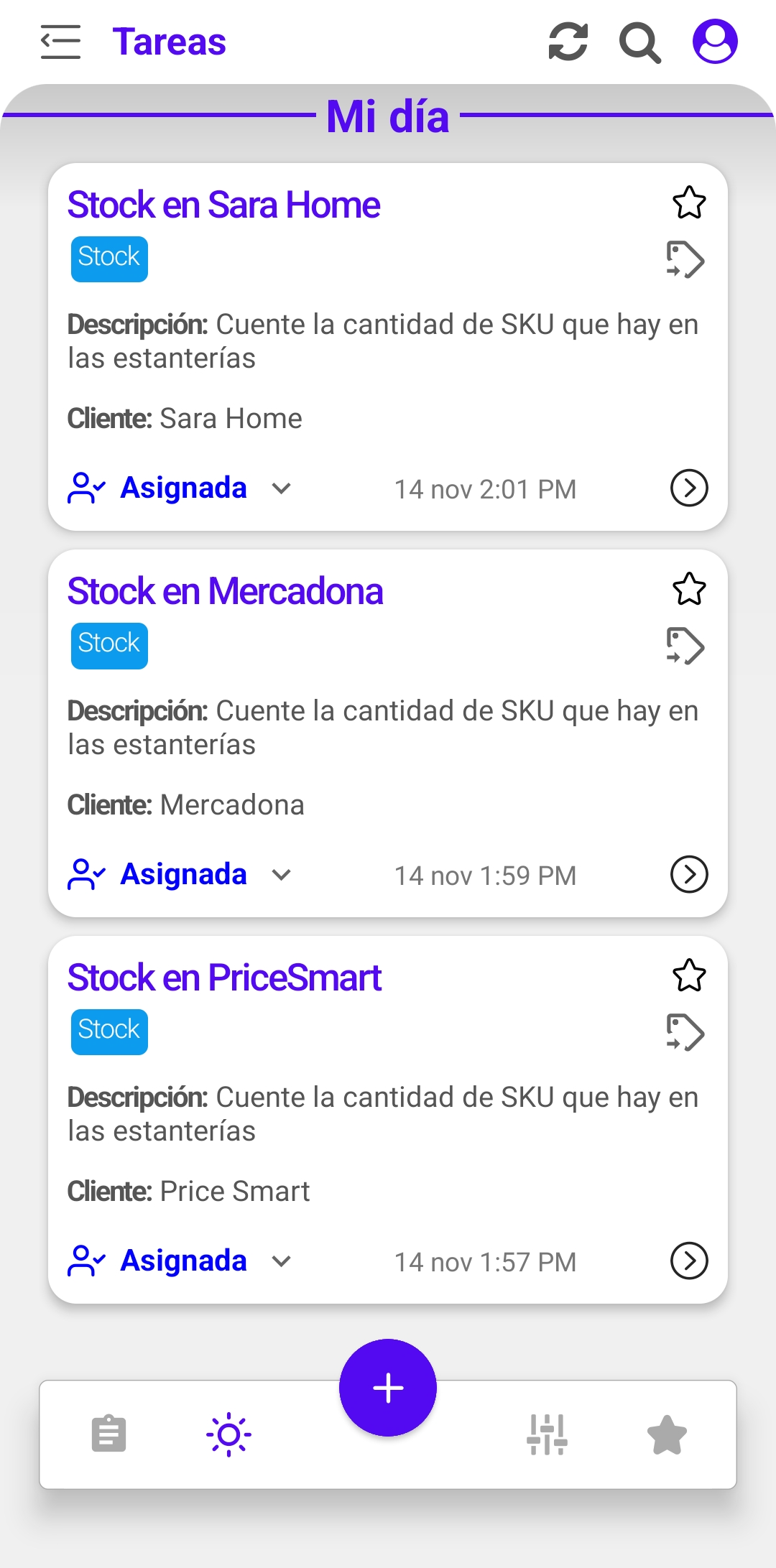Open the user profile icon
Screen dimensions: 776x1568
click(x=715, y=42)
